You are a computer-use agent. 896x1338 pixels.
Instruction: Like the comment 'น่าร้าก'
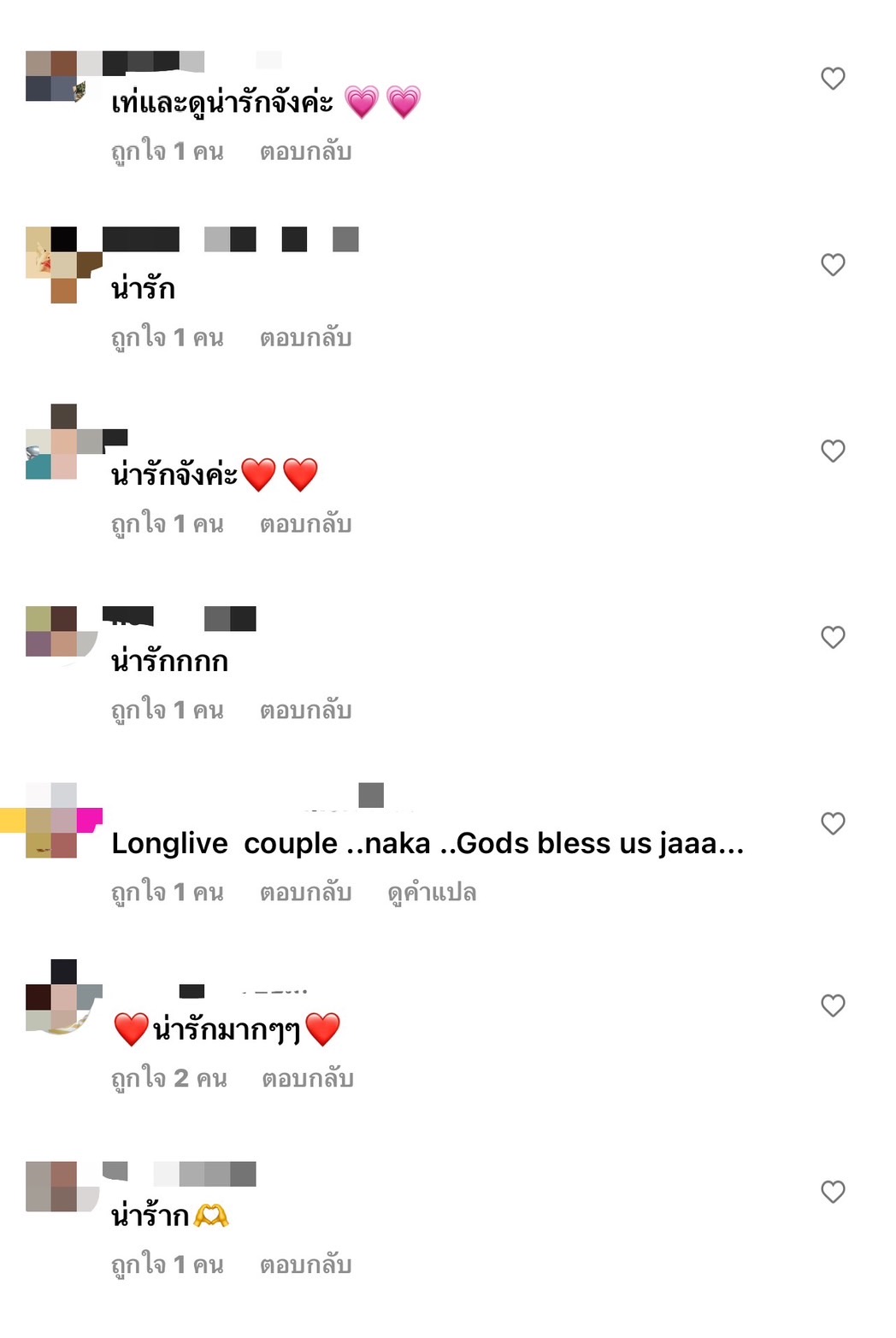(x=833, y=1193)
